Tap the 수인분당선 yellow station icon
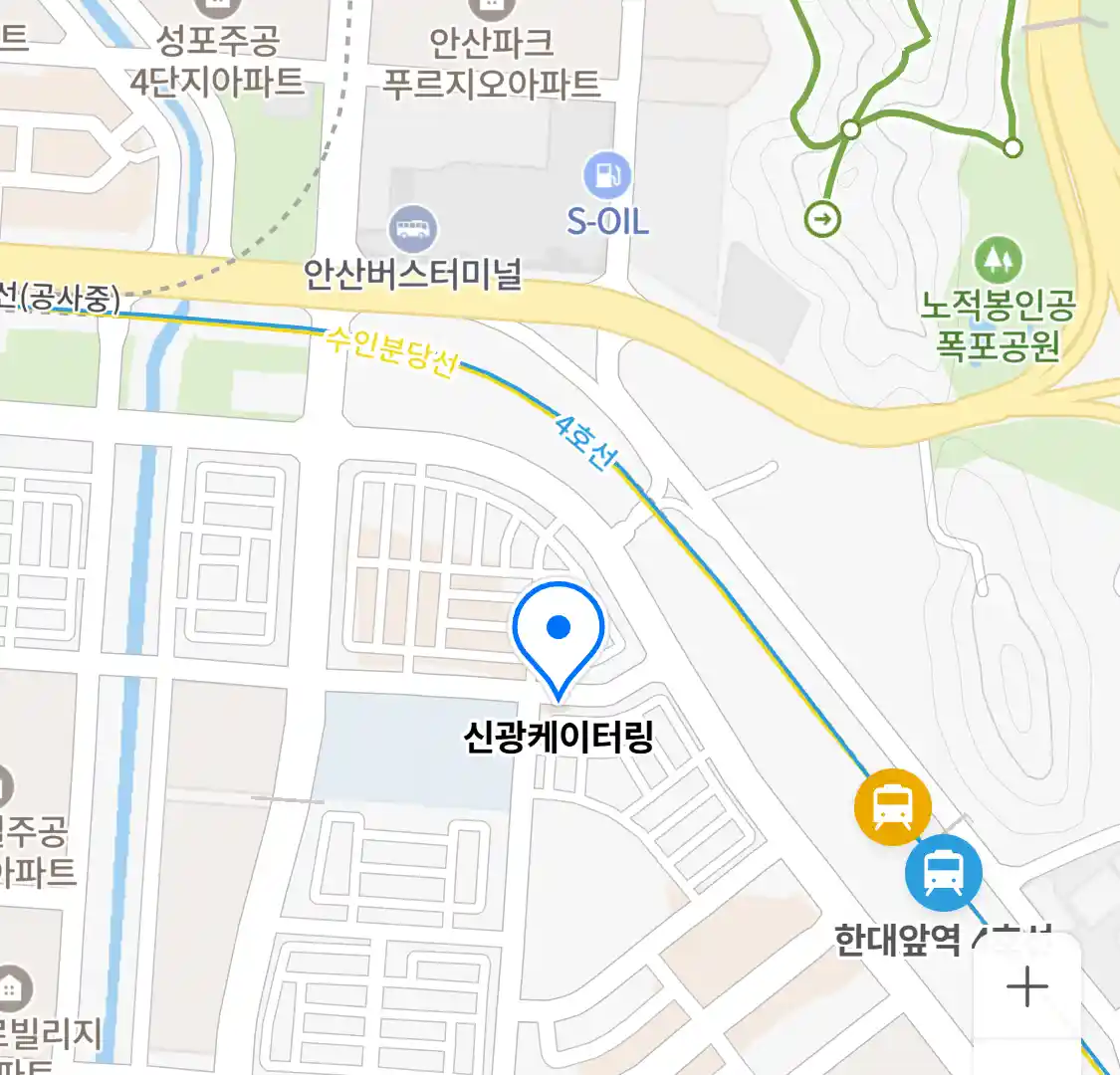This screenshot has width=1120, height=1075. point(893,807)
